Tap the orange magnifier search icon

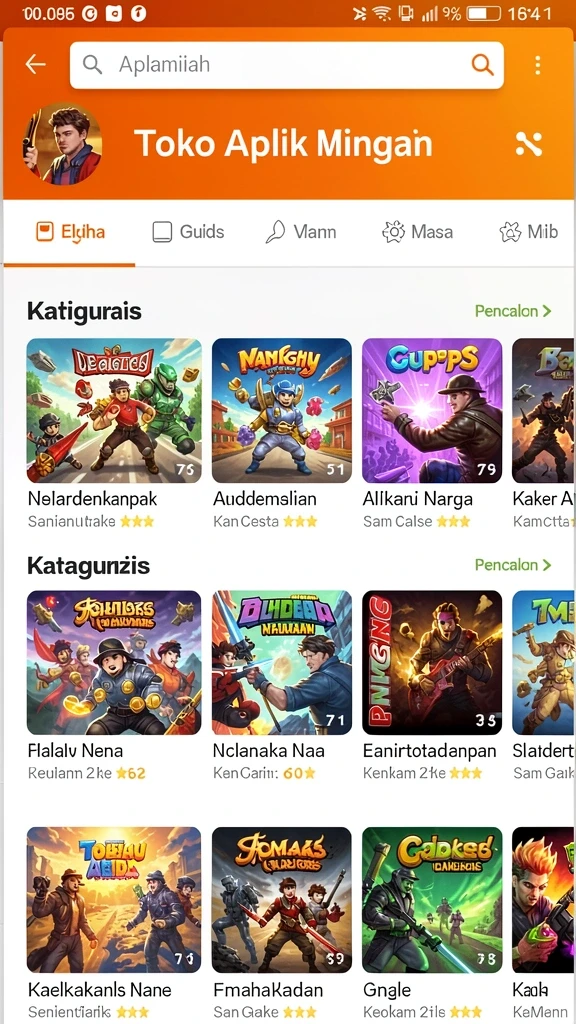point(482,65)
